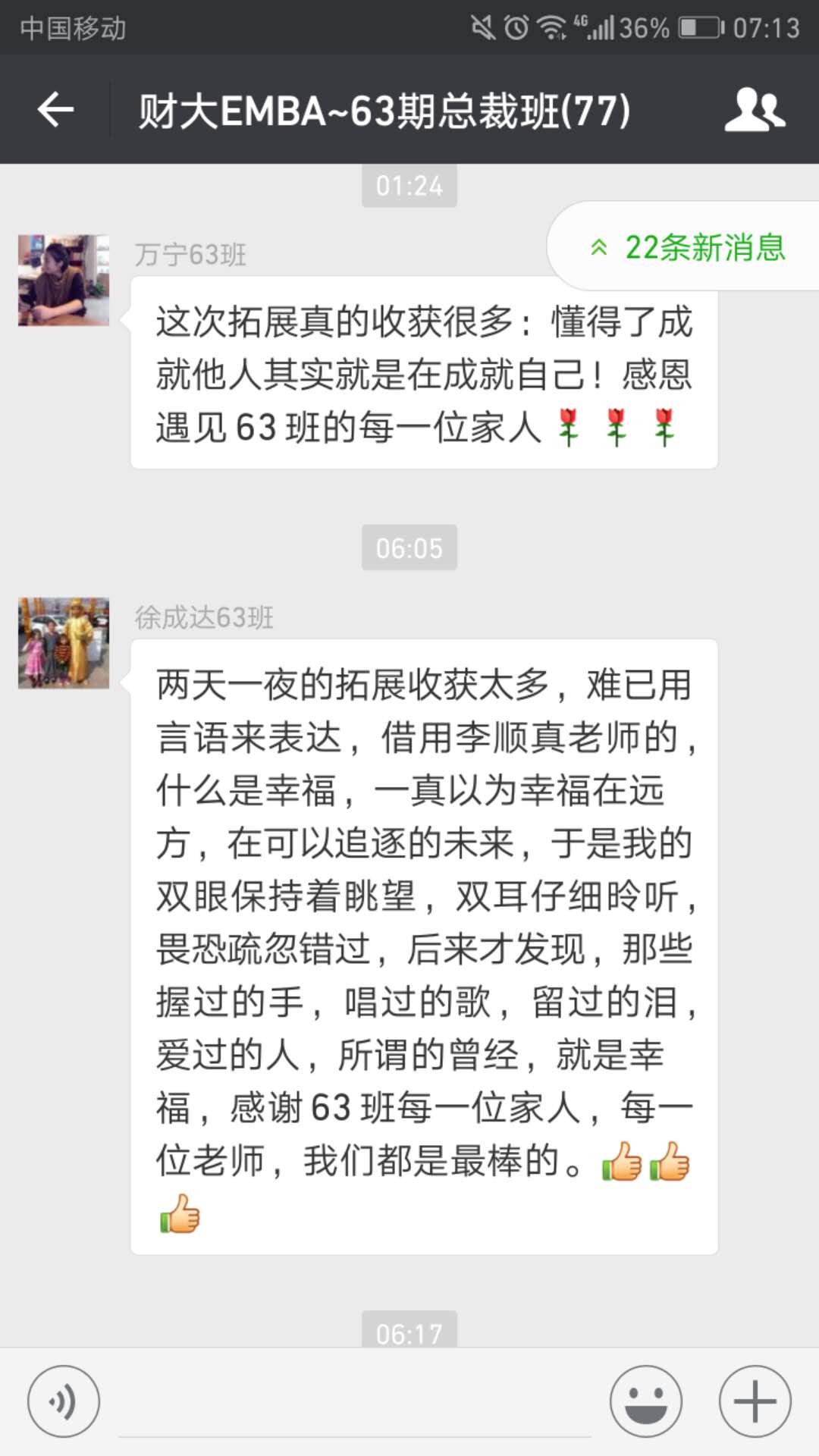Open group members info icon
Image resolution: width=819 pixels, height=1456 pixels.
pos(754,111)
